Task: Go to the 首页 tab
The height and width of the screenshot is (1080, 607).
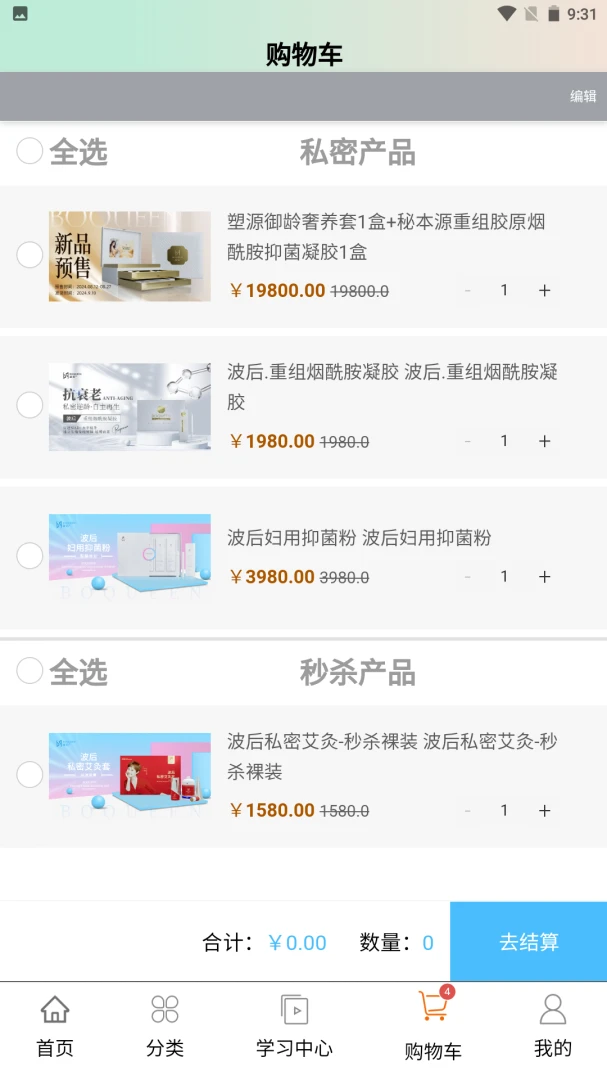Action: 55,1026
